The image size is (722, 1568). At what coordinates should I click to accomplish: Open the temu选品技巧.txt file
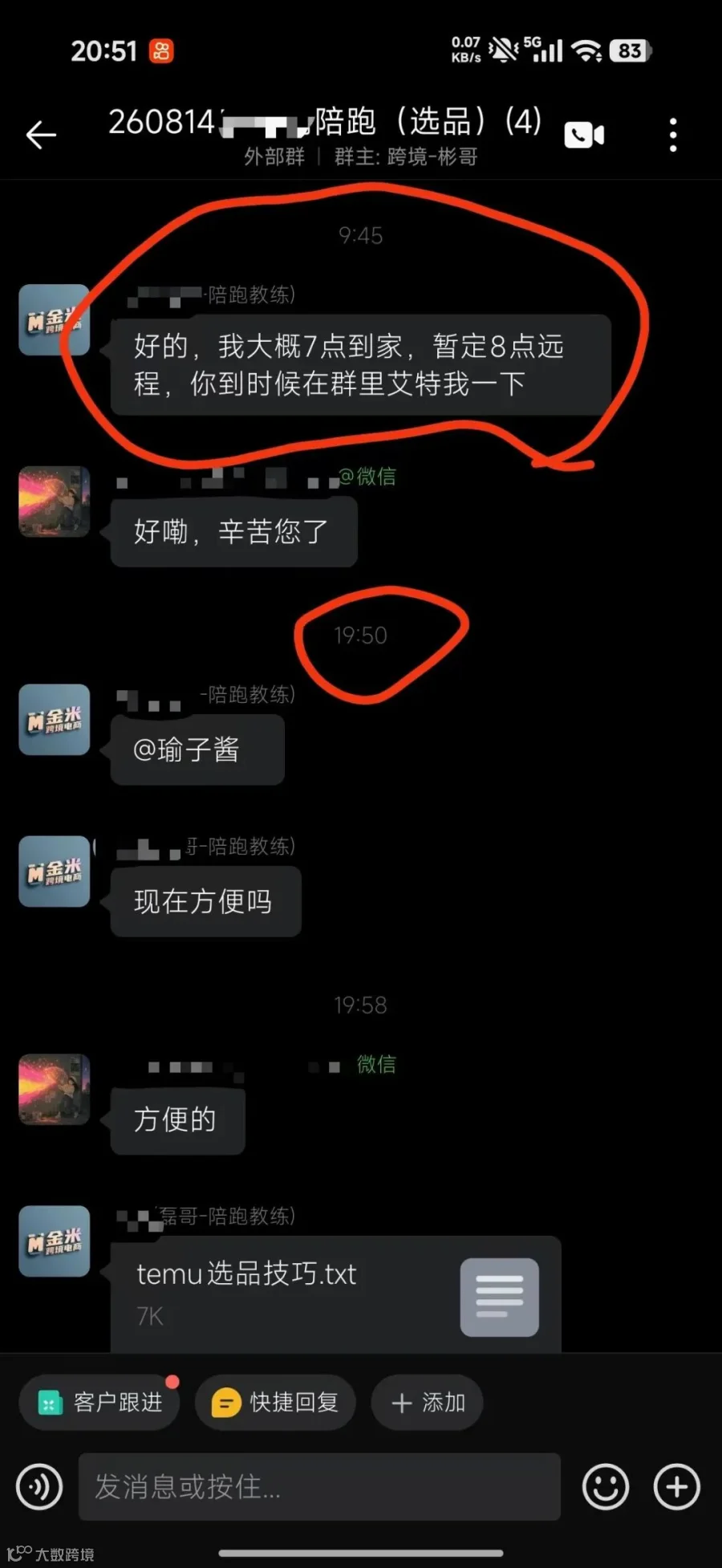pos(335,1295)
